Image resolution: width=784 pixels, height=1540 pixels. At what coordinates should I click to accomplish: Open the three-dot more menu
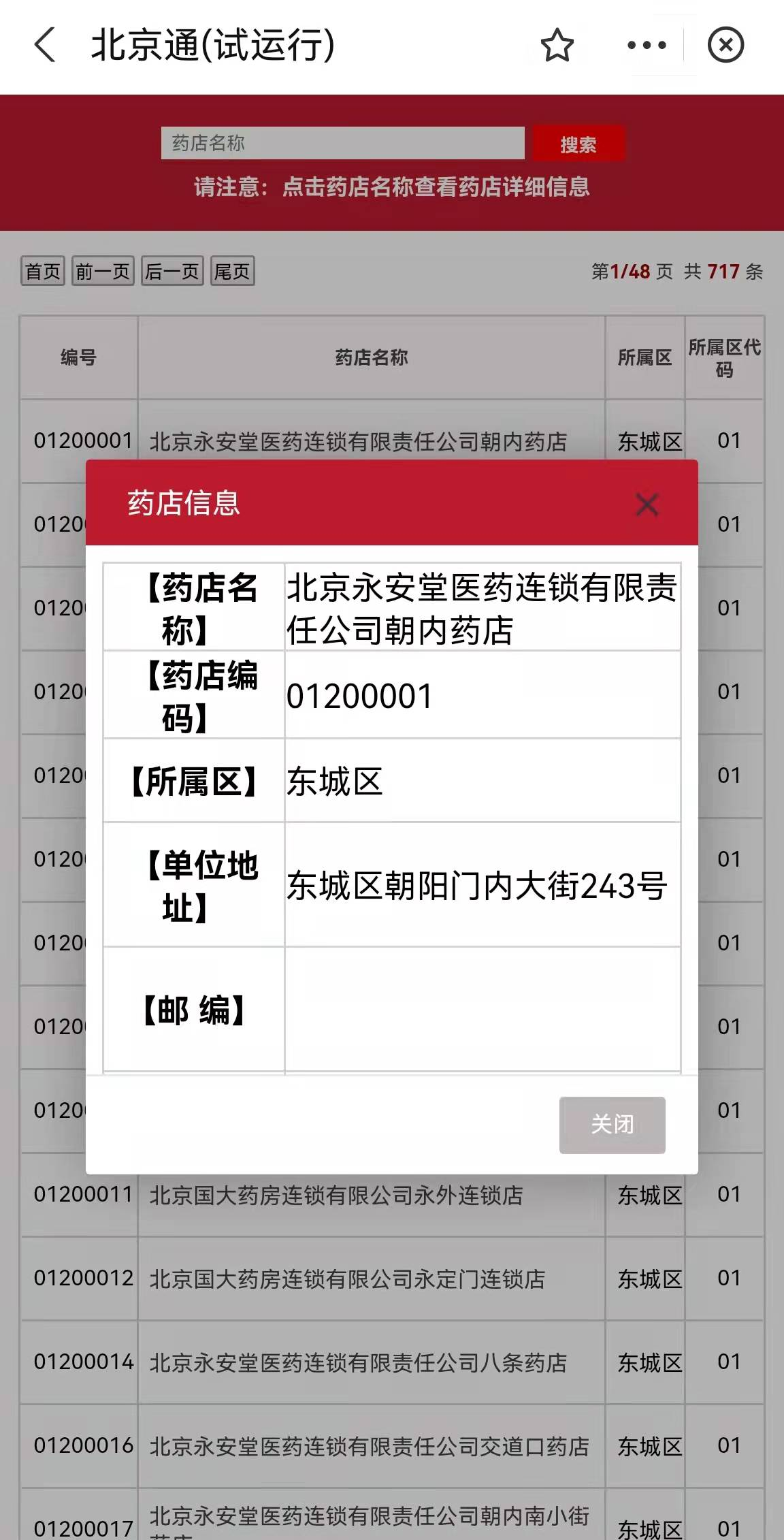[647, 46]
